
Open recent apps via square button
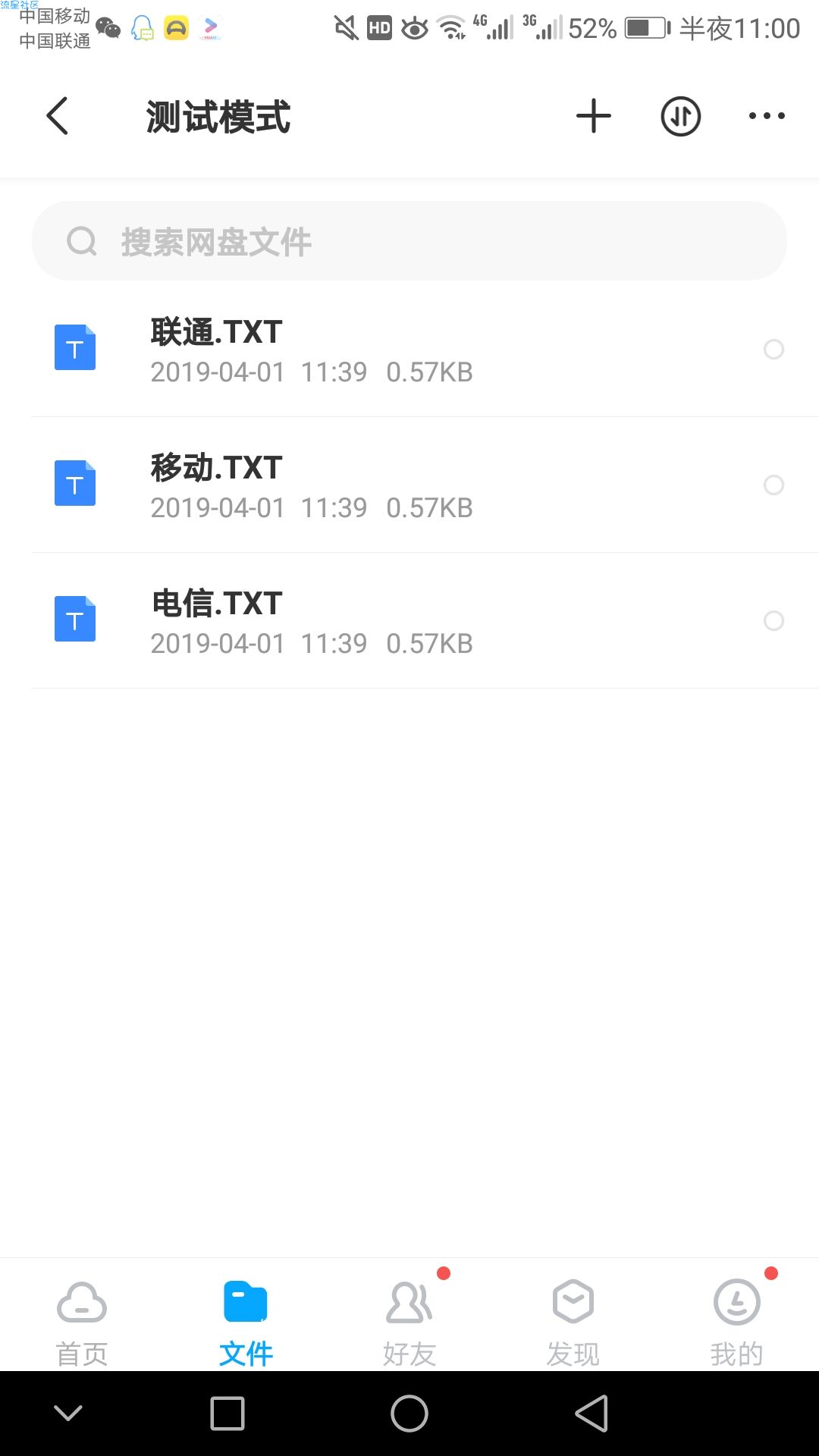[227, 1414]
